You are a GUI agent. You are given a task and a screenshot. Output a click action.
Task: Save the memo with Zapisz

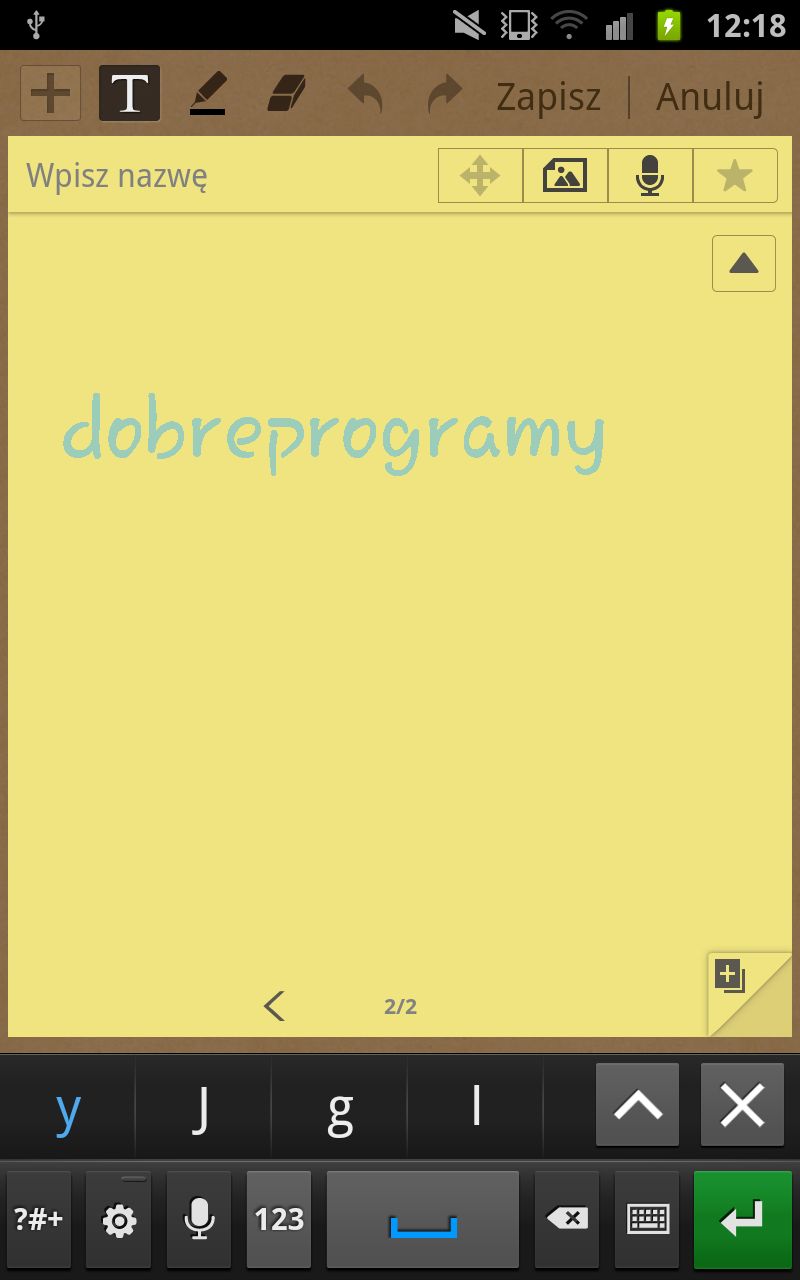[549, 97]
